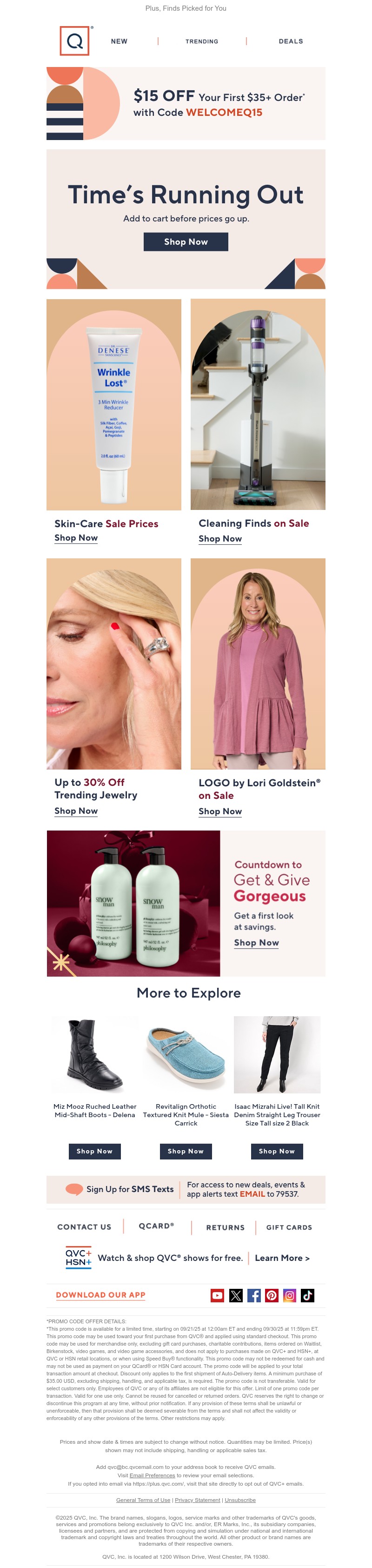Open GIFT CARDS
This screenshot has height=1568, width=372.
click(289, 1228)
